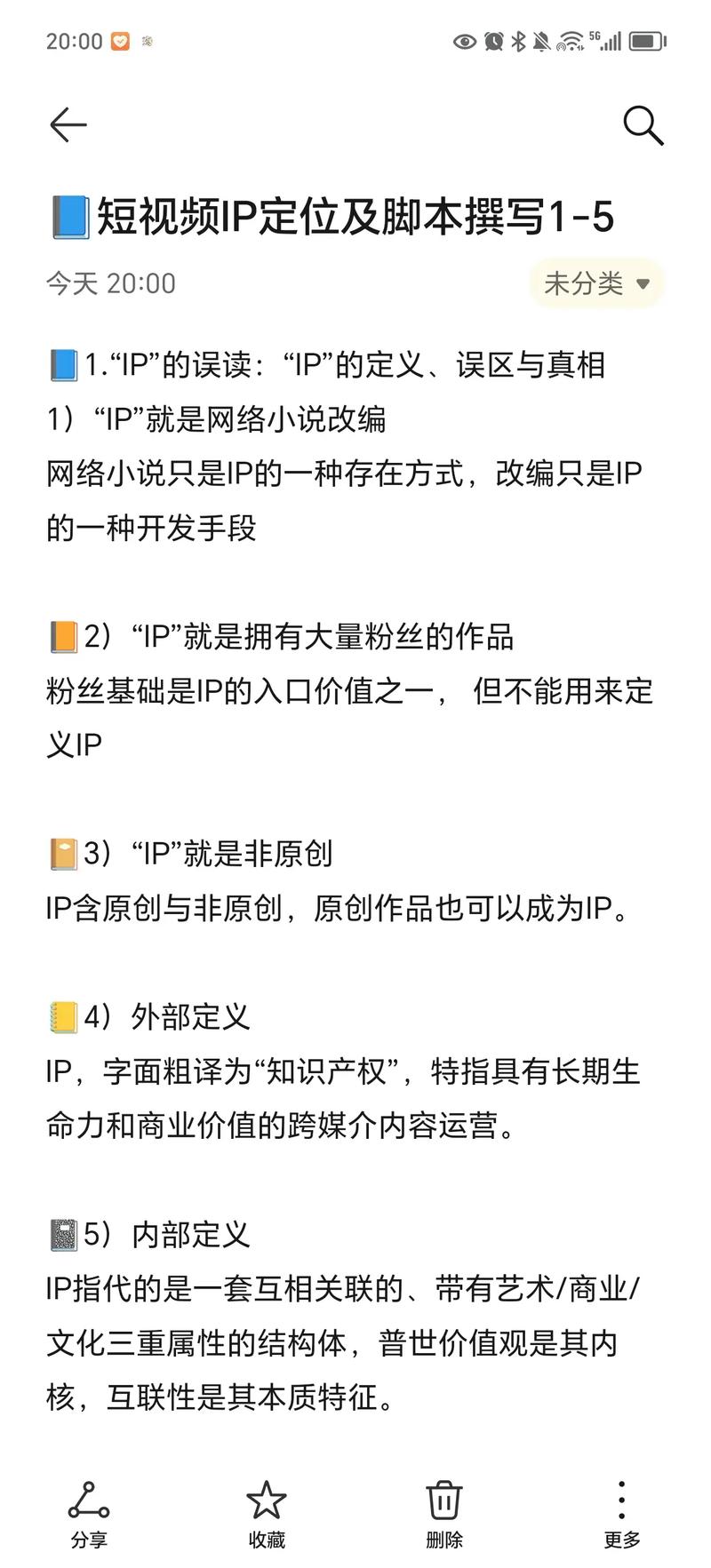Share this note via 分享

[89, 1514]
